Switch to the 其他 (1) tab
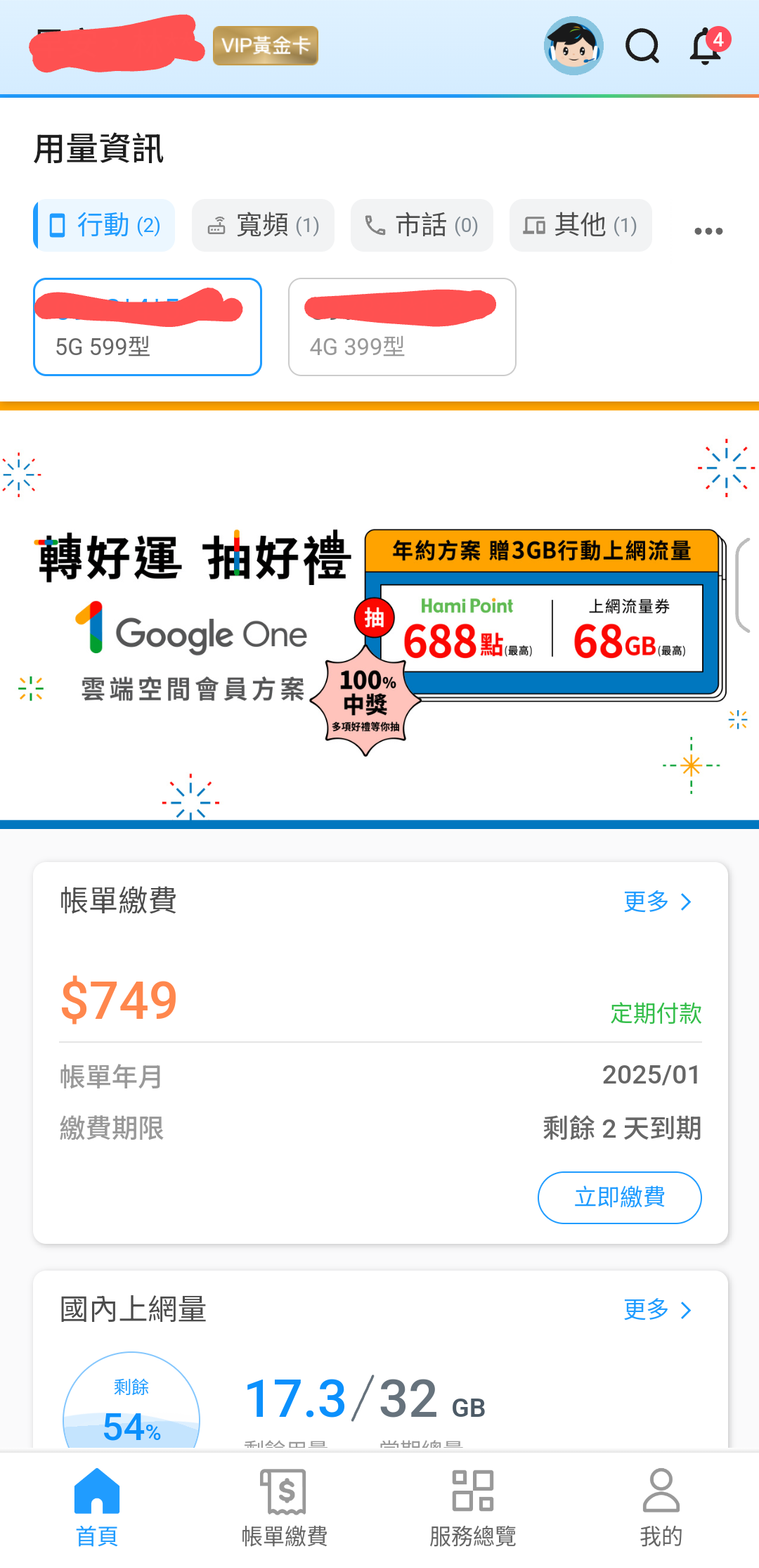The width and height of the screenshot is (759, 1568). tap(580, 225)
